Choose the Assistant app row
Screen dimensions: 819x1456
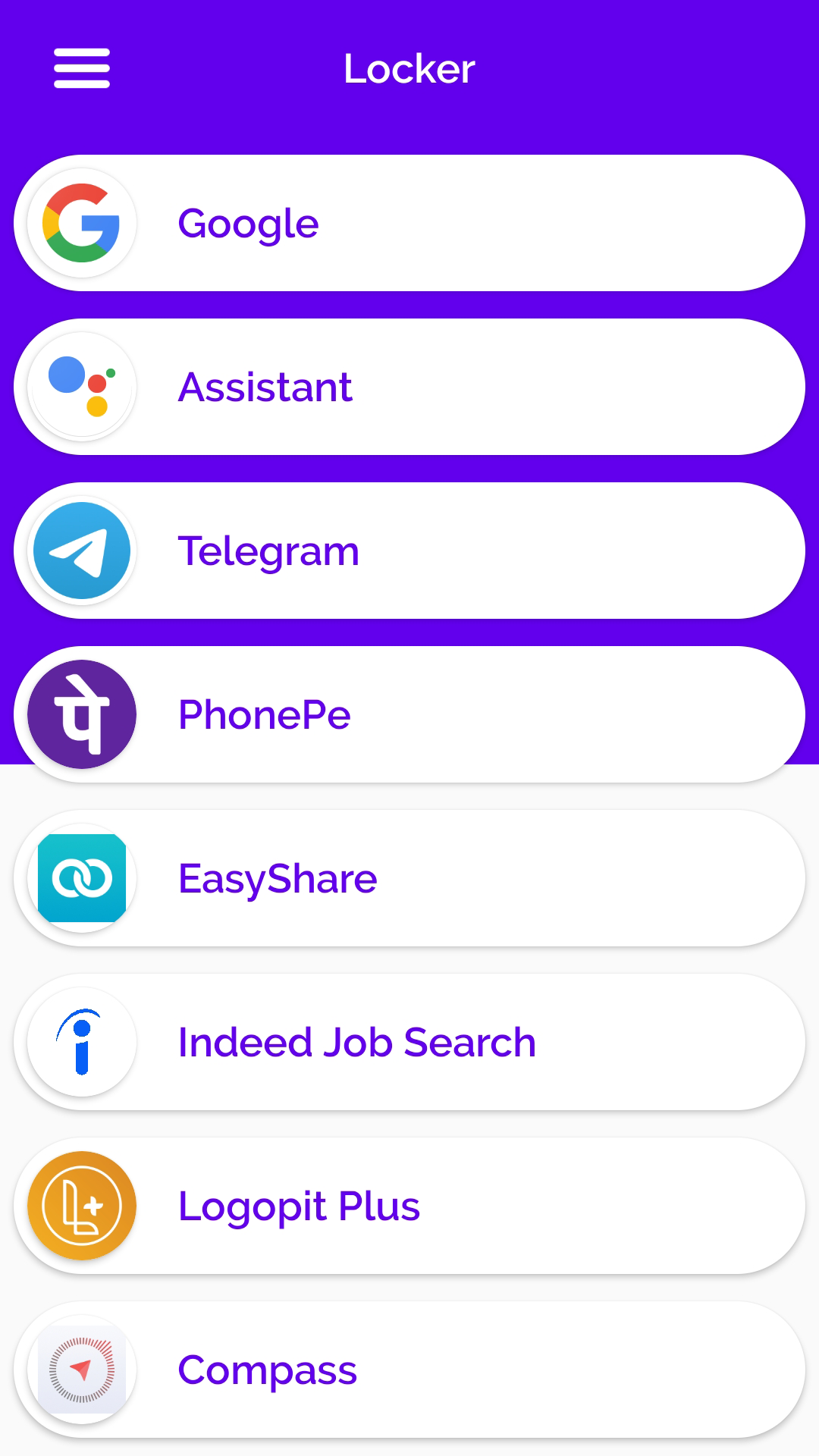pos(409,387)
